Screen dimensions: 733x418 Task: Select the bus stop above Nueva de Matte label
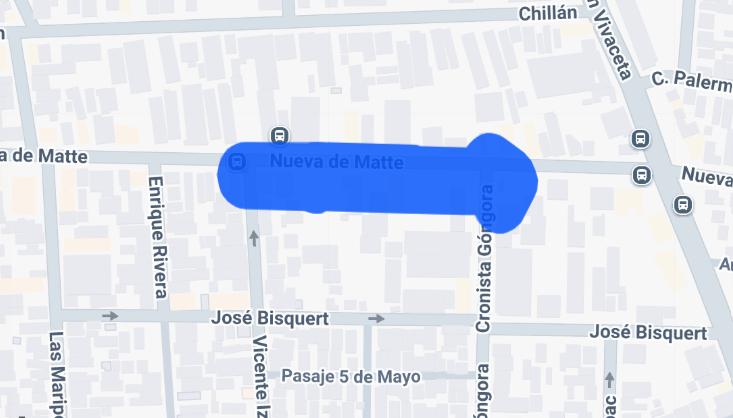[281, 136]
